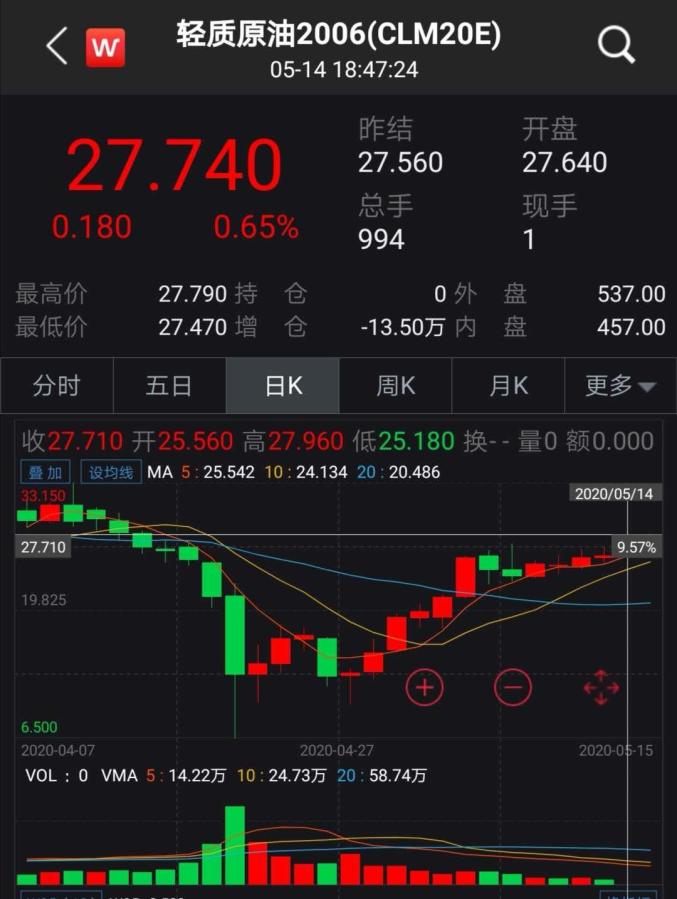Tap the 叠加 overlay button
Image resolution: width=677 pixels, height=899 pixels.
click(45, 472)
